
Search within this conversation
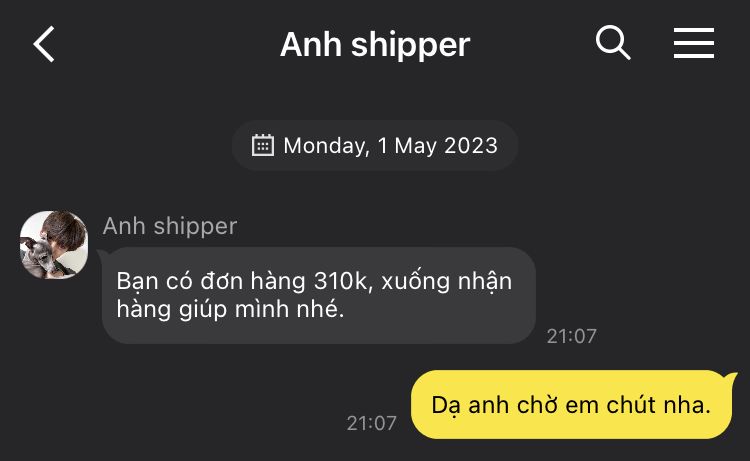[612, 44]
